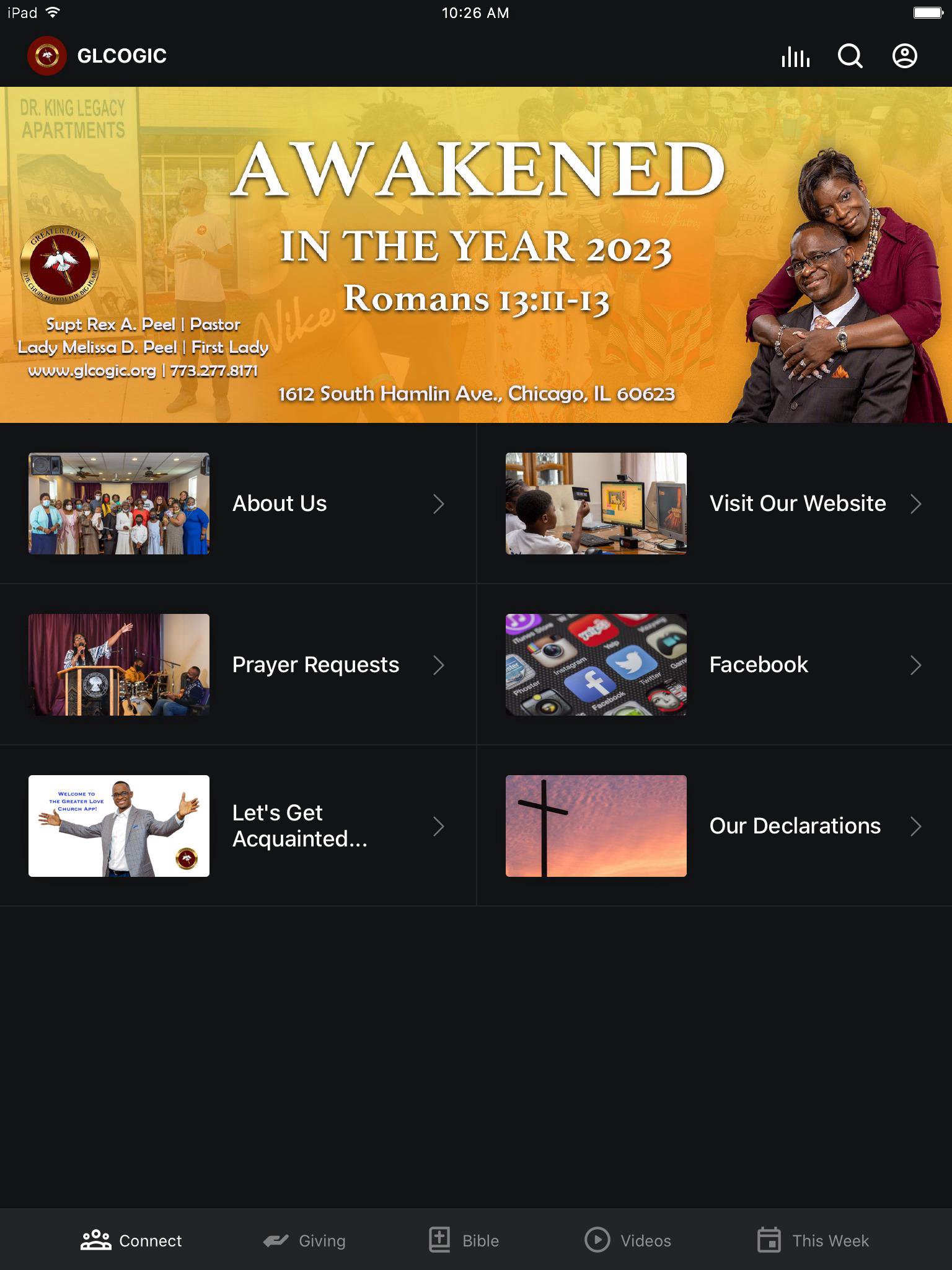Open the About Us row
Viewport: 952px width, 1270px height.
click(x=238, y=504)
